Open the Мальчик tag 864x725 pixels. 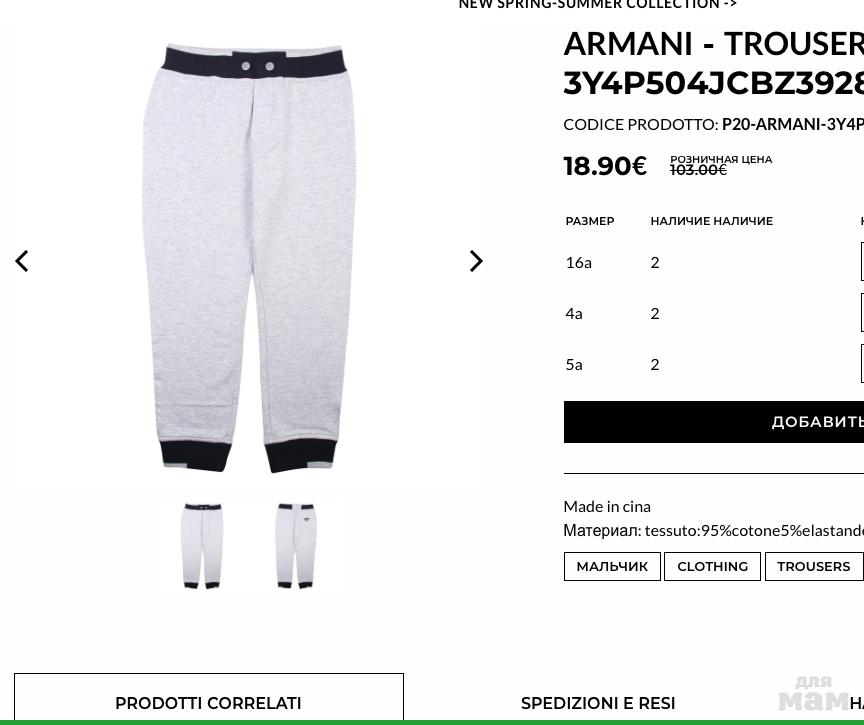(x=611, y=566)
